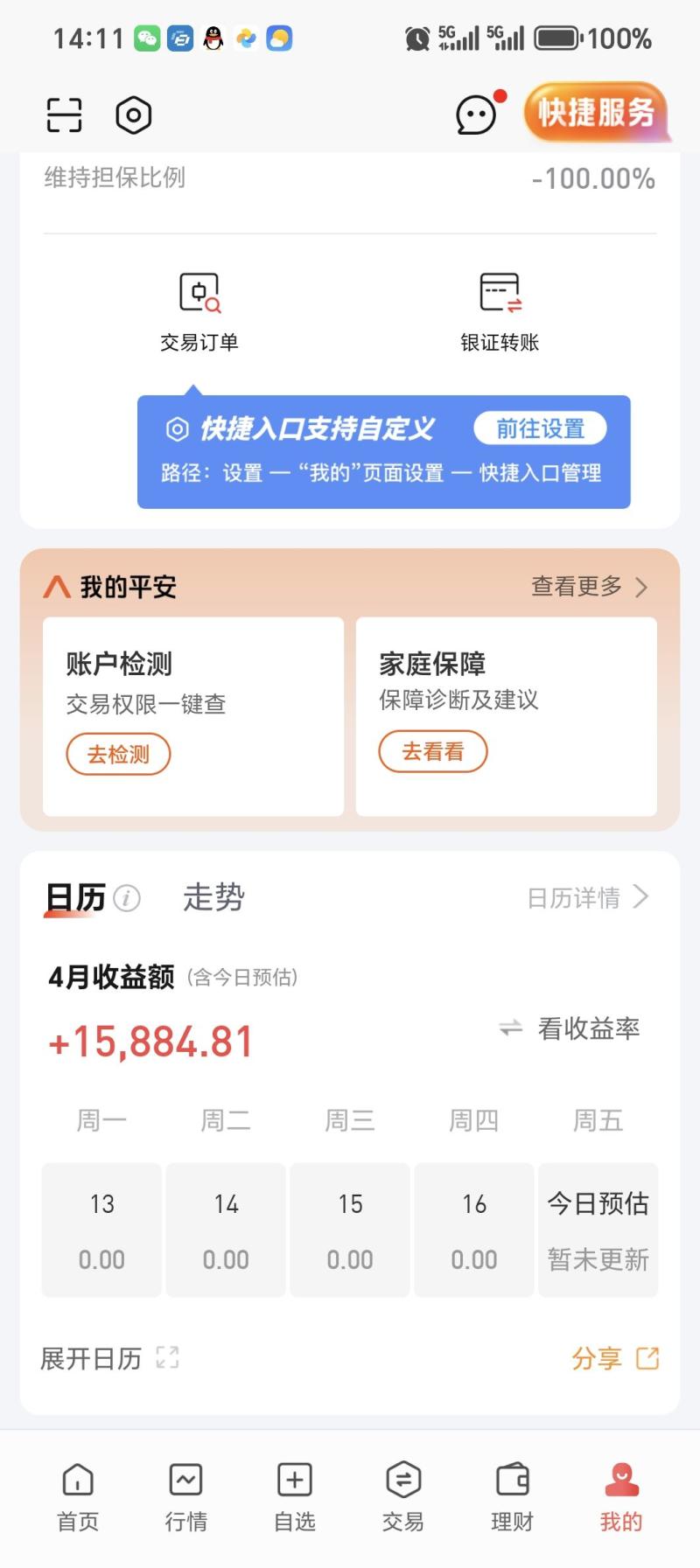
Task: Open 日历详情
Action: coord(587,897)
